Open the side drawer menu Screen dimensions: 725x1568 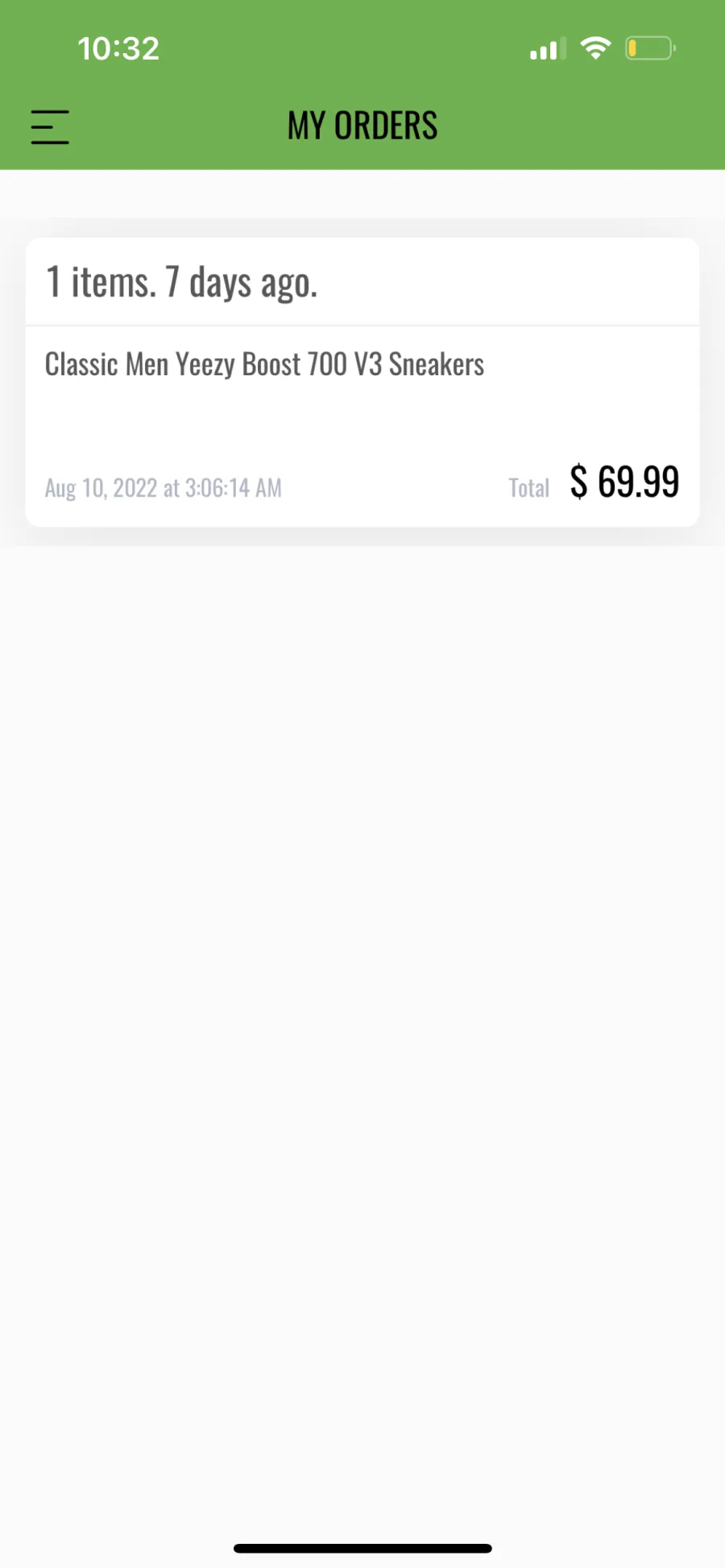point(50,127)
